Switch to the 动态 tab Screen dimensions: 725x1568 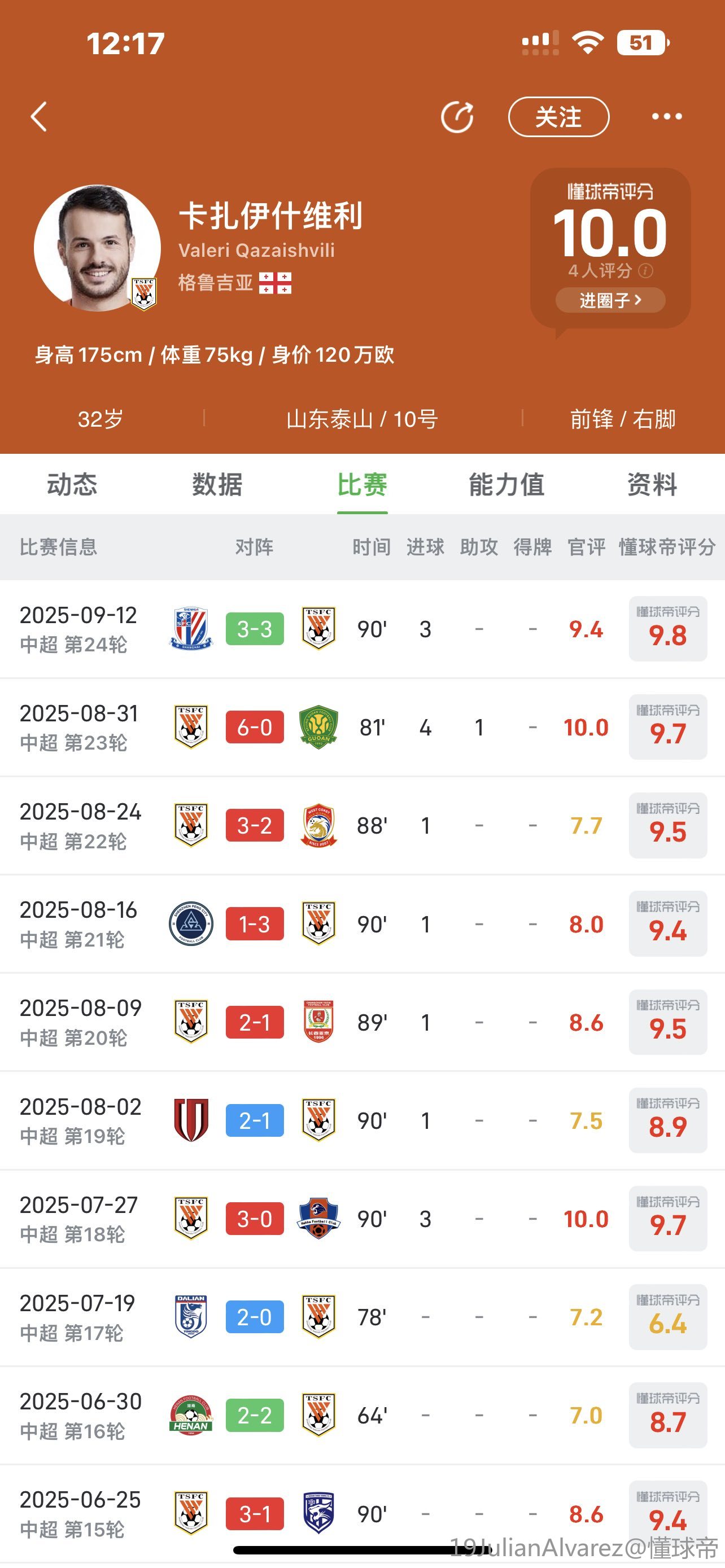coord(72,484)
